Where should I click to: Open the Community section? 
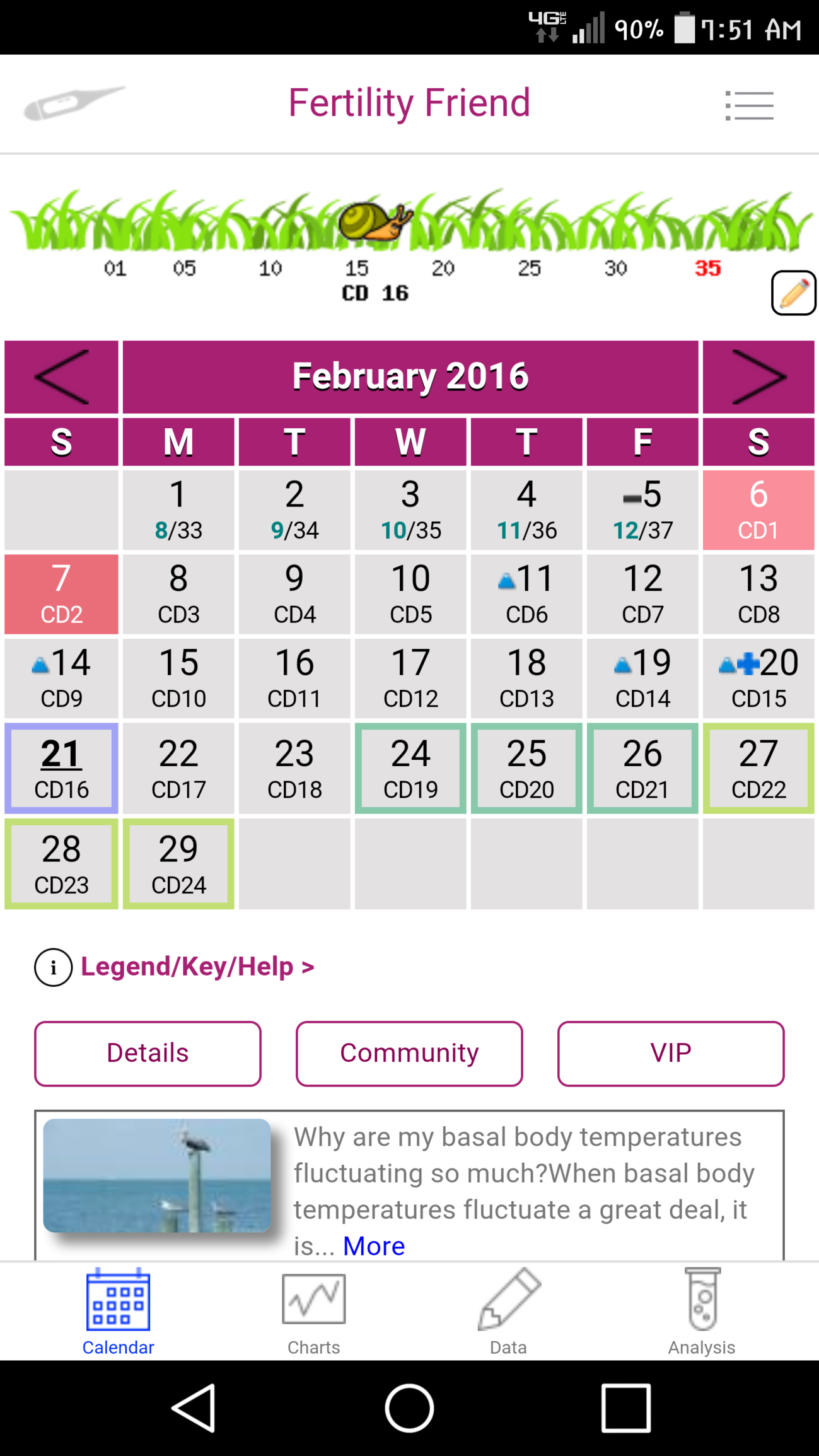[409, 1053]
